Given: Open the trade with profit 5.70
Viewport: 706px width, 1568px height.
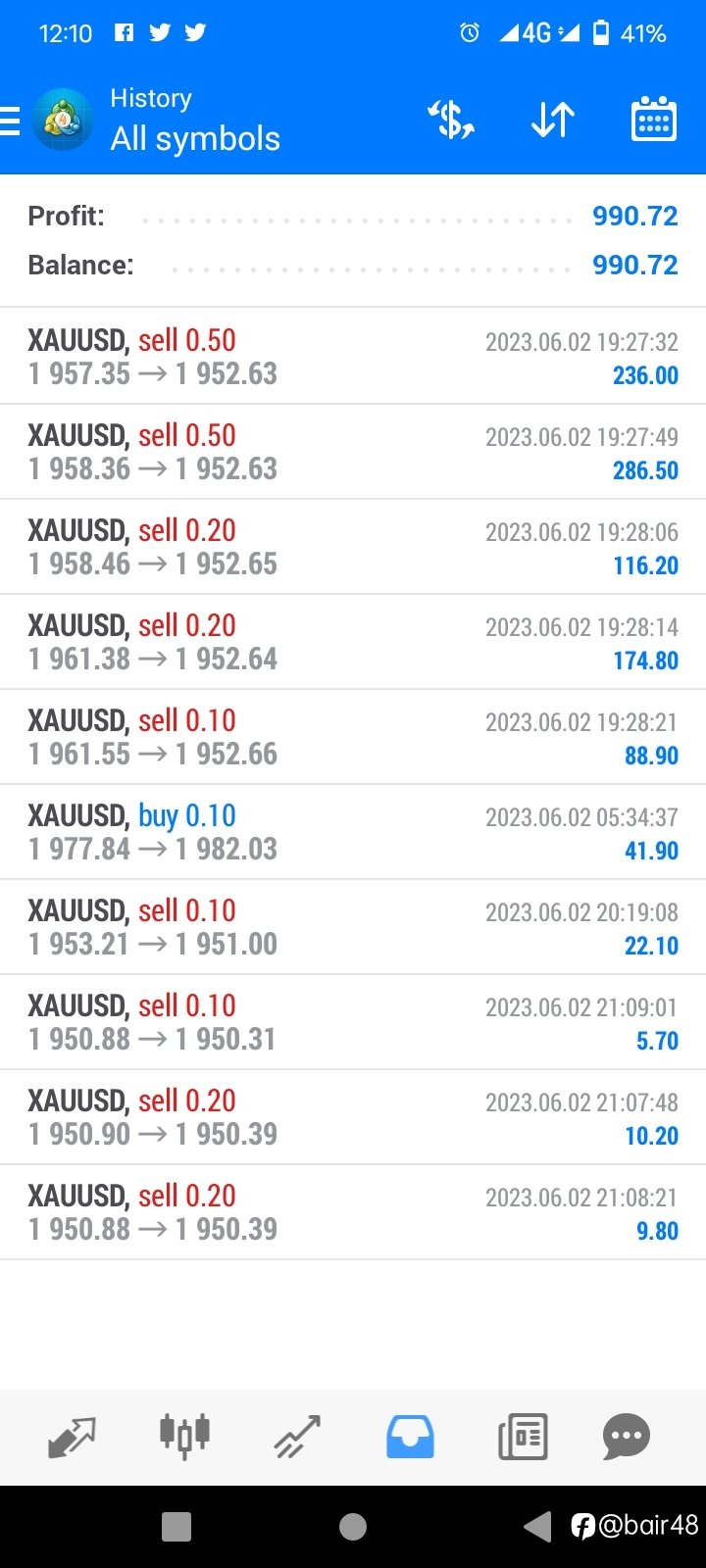Looking at the screenshot, I should (353, 1022).
